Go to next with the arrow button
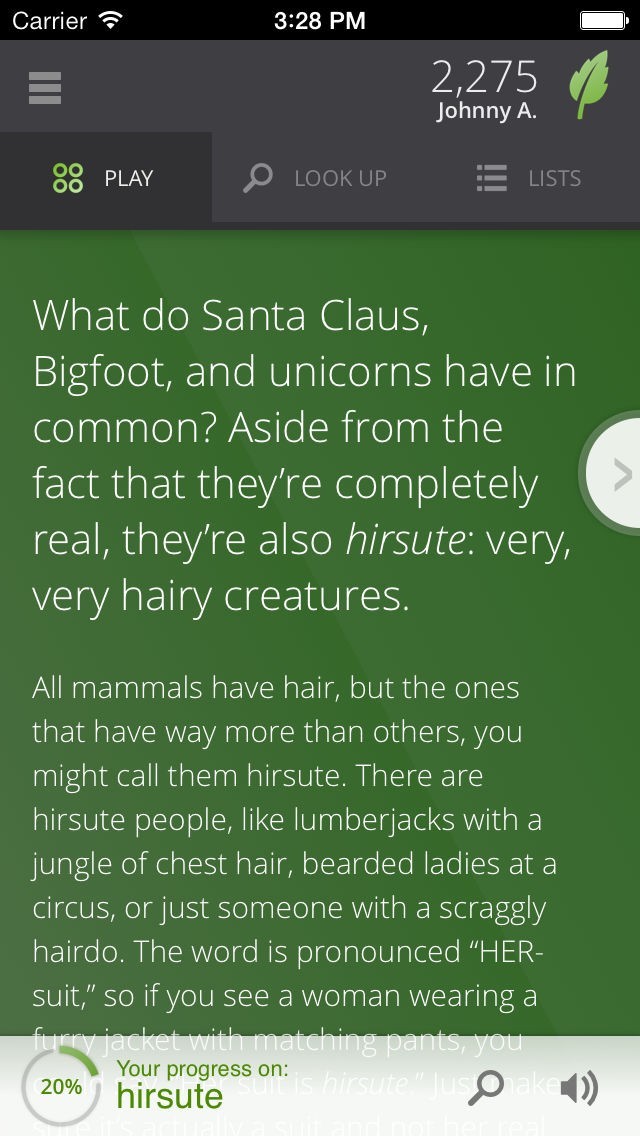 coord(616,475)
